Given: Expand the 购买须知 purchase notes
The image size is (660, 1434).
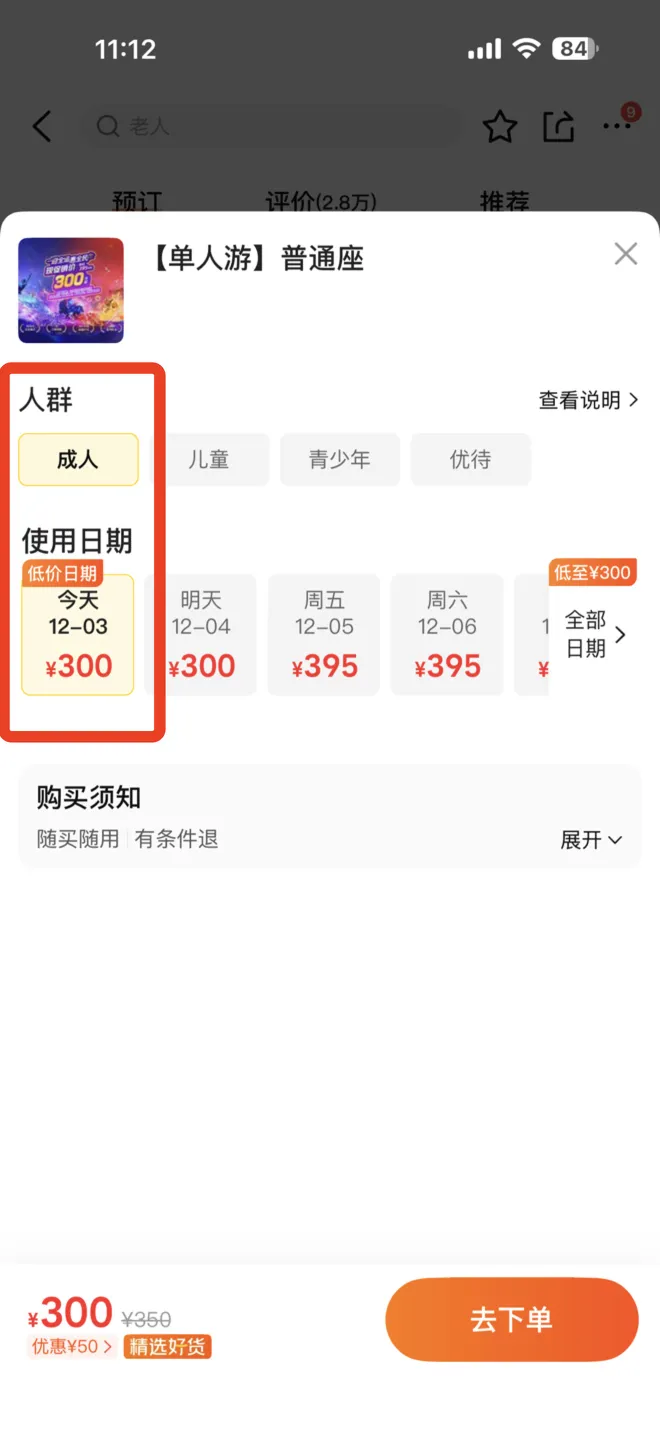Looking at the screenshot, I should (x=590, y=840).
